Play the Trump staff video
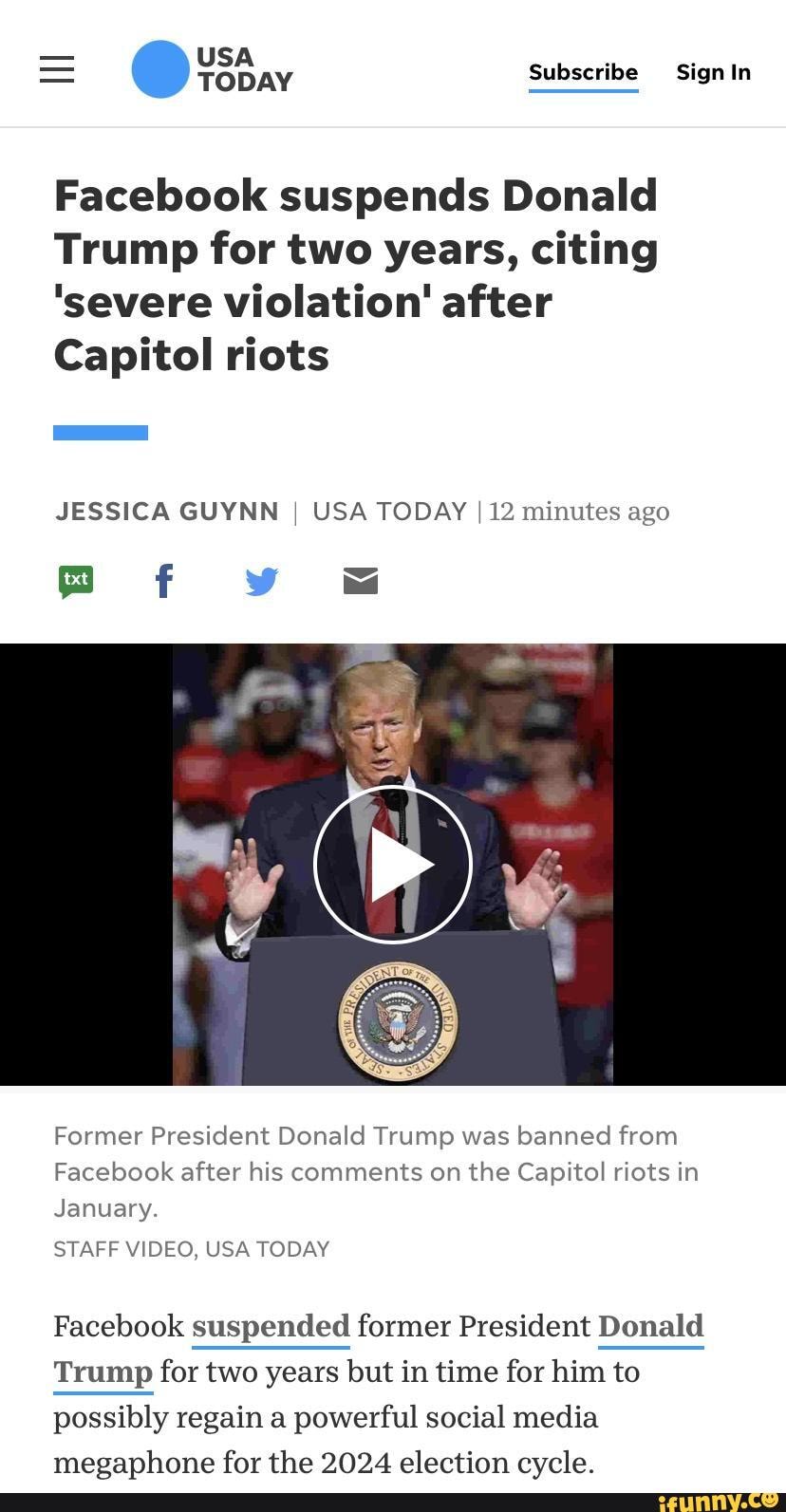The width and height of the screenshot is (786, 1512). click(x=392, y=865)
